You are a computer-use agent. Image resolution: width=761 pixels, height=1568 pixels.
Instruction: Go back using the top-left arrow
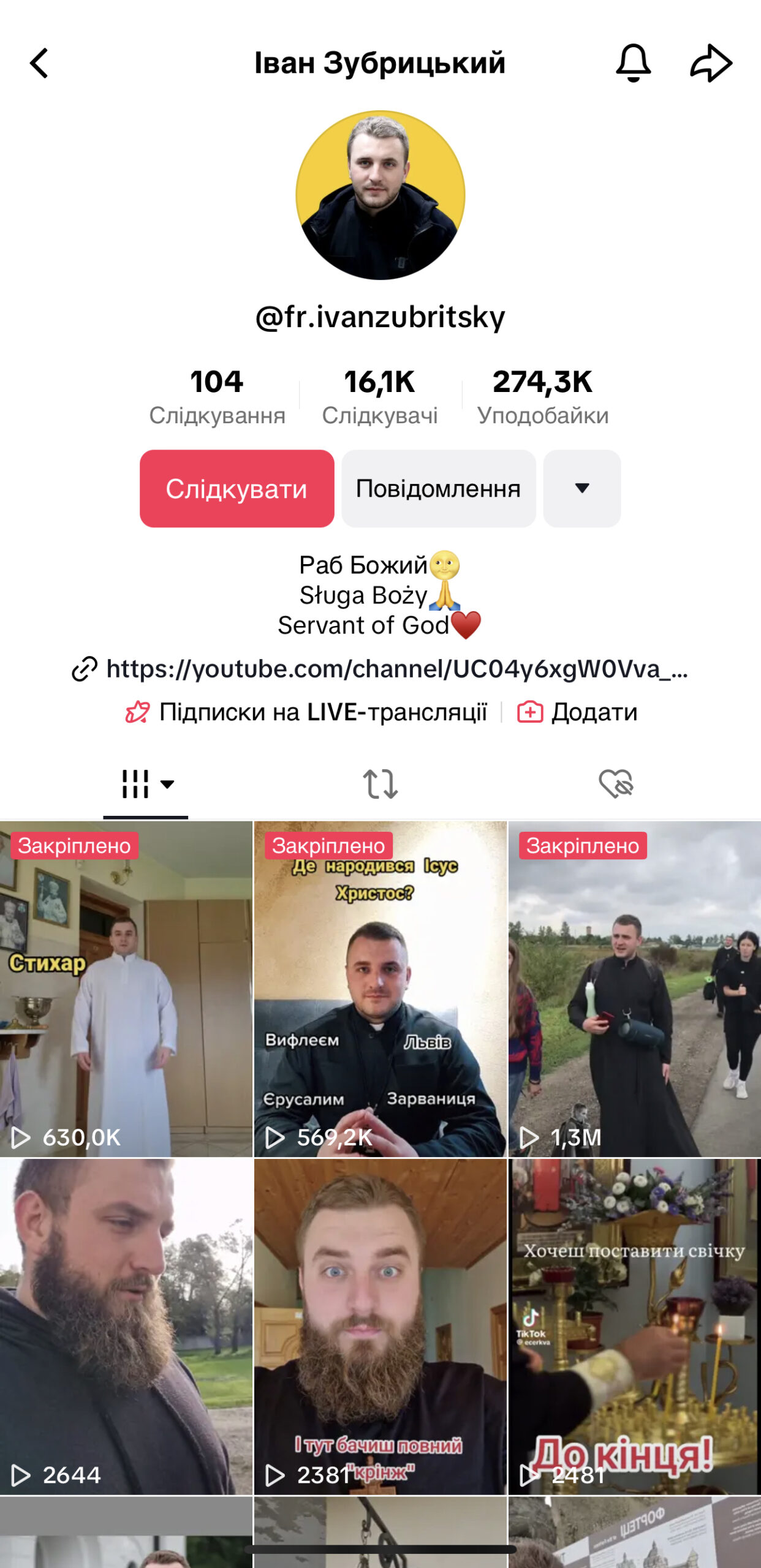coord(39,63)
